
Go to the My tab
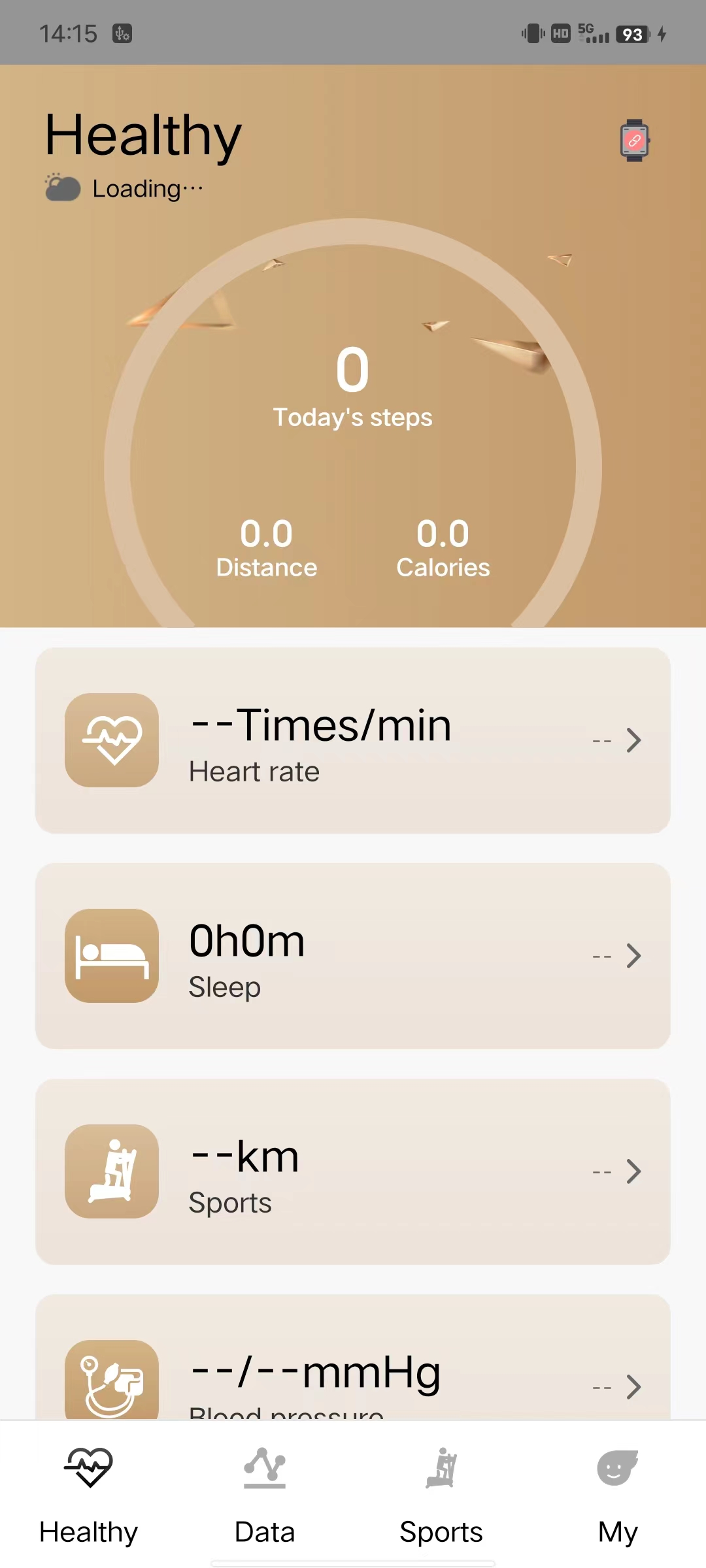[x=617, y=1496]
